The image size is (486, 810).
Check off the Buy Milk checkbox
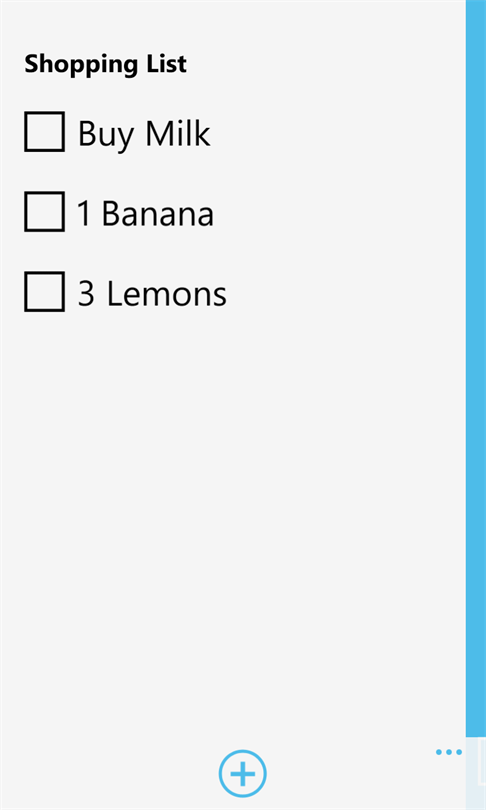[44, 132]
